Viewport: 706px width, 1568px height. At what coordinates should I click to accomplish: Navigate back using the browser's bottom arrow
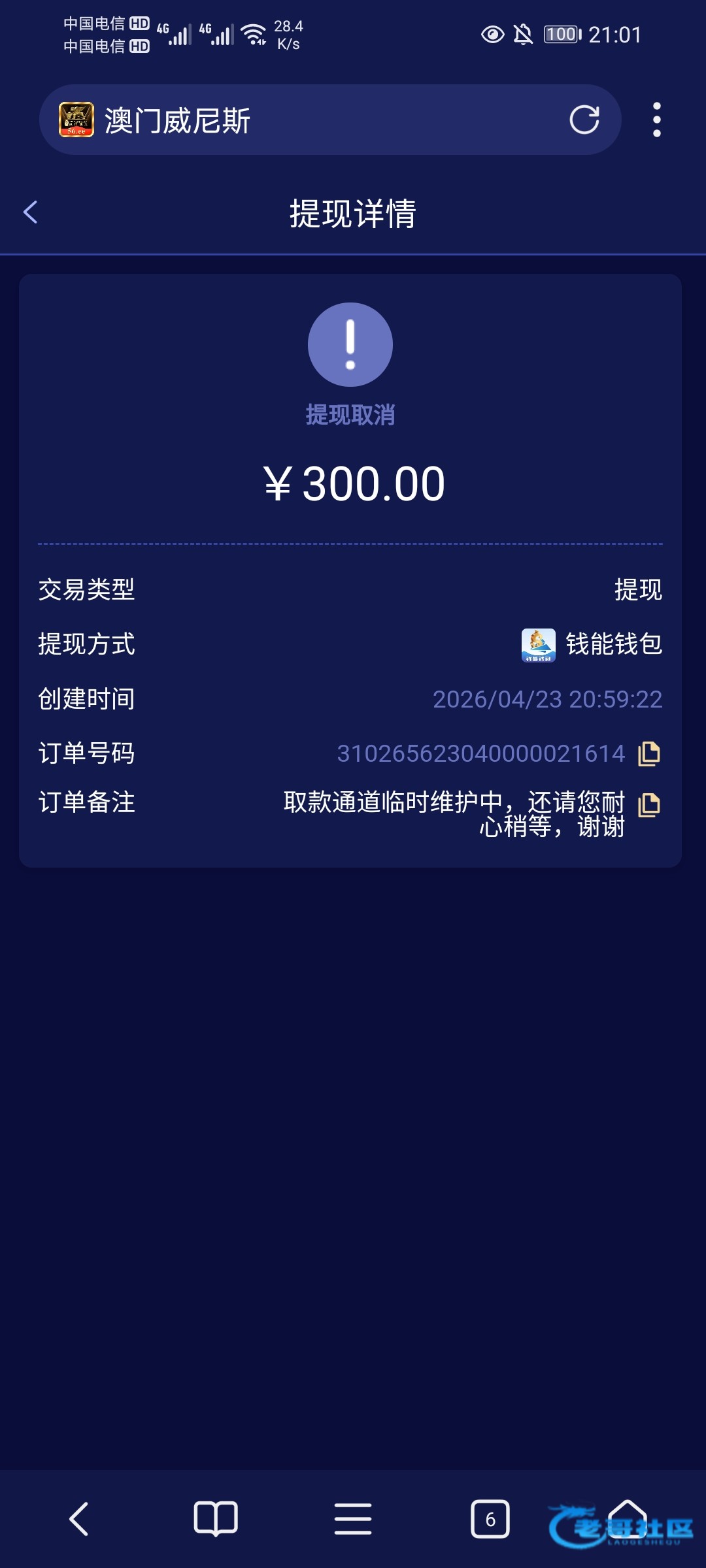[78, 1518]
